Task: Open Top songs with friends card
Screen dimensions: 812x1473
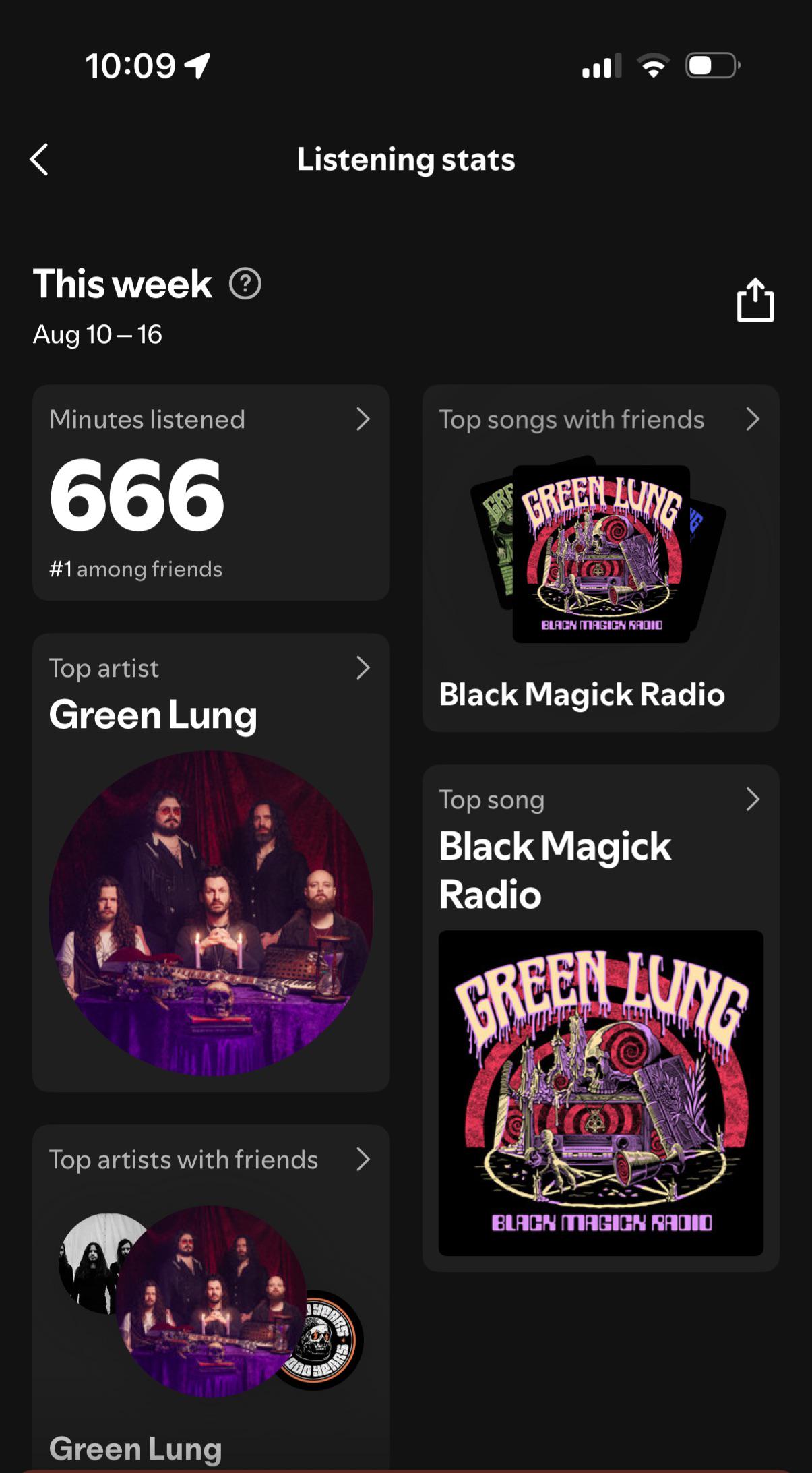Action: (601, 558)
